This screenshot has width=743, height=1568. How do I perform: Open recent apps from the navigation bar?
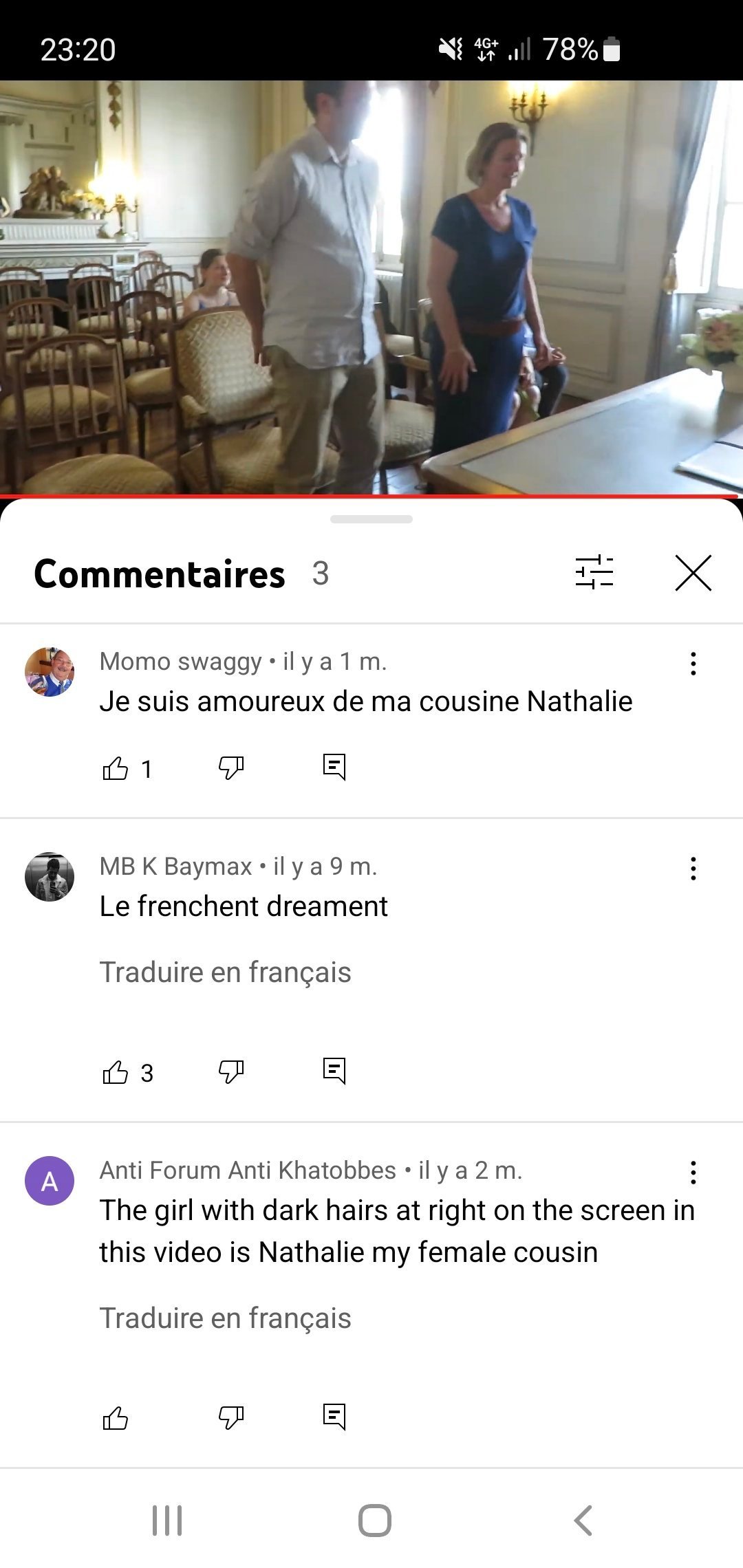[x=167, y=1521]
